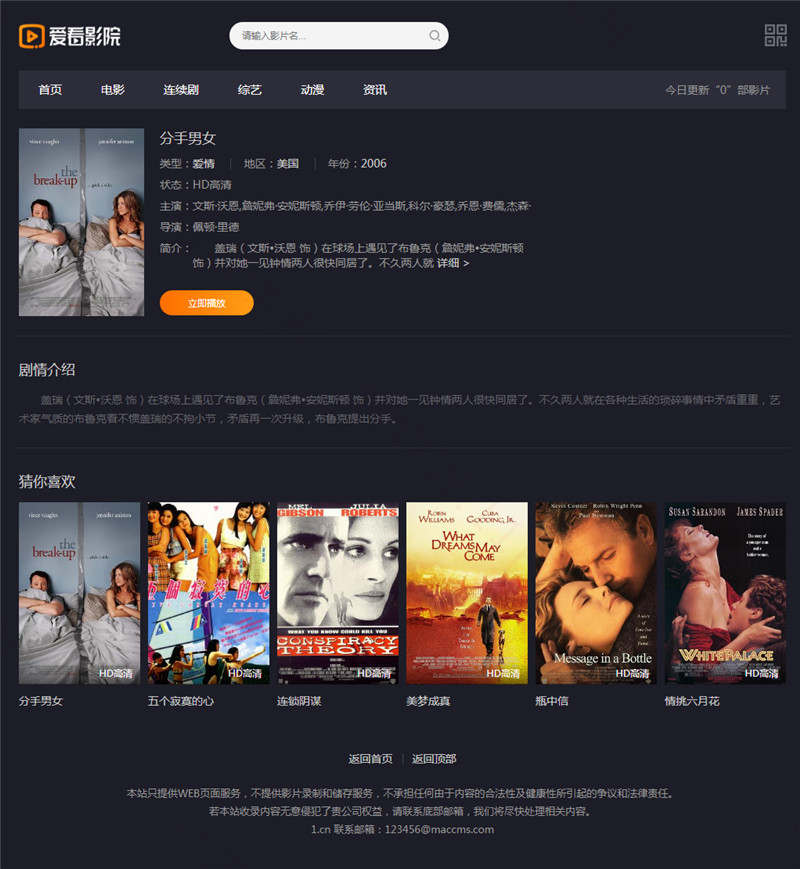800x869 pixels.
Task: Open the 综艺 section
Action: click(249, 90)
